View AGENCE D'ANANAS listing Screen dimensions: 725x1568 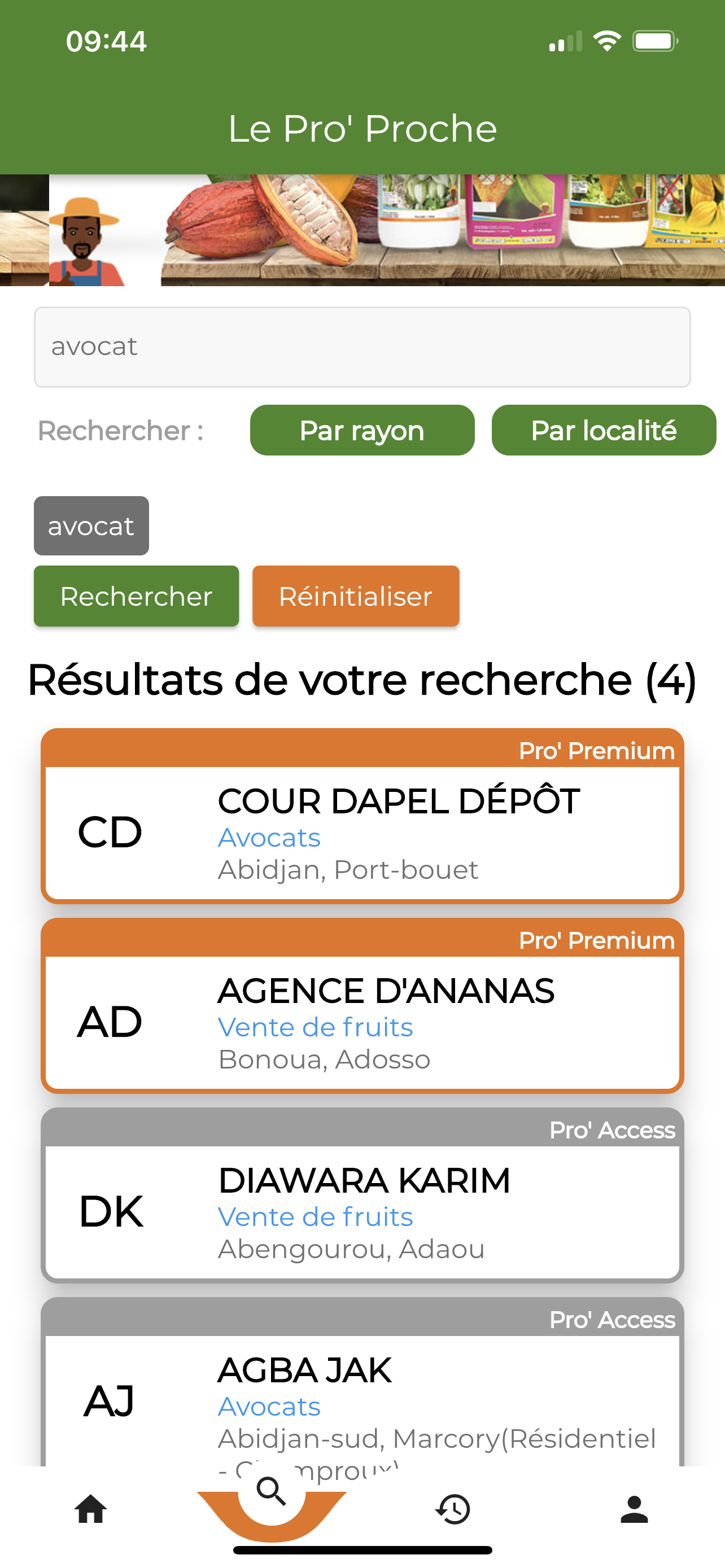click(362, 1022)
